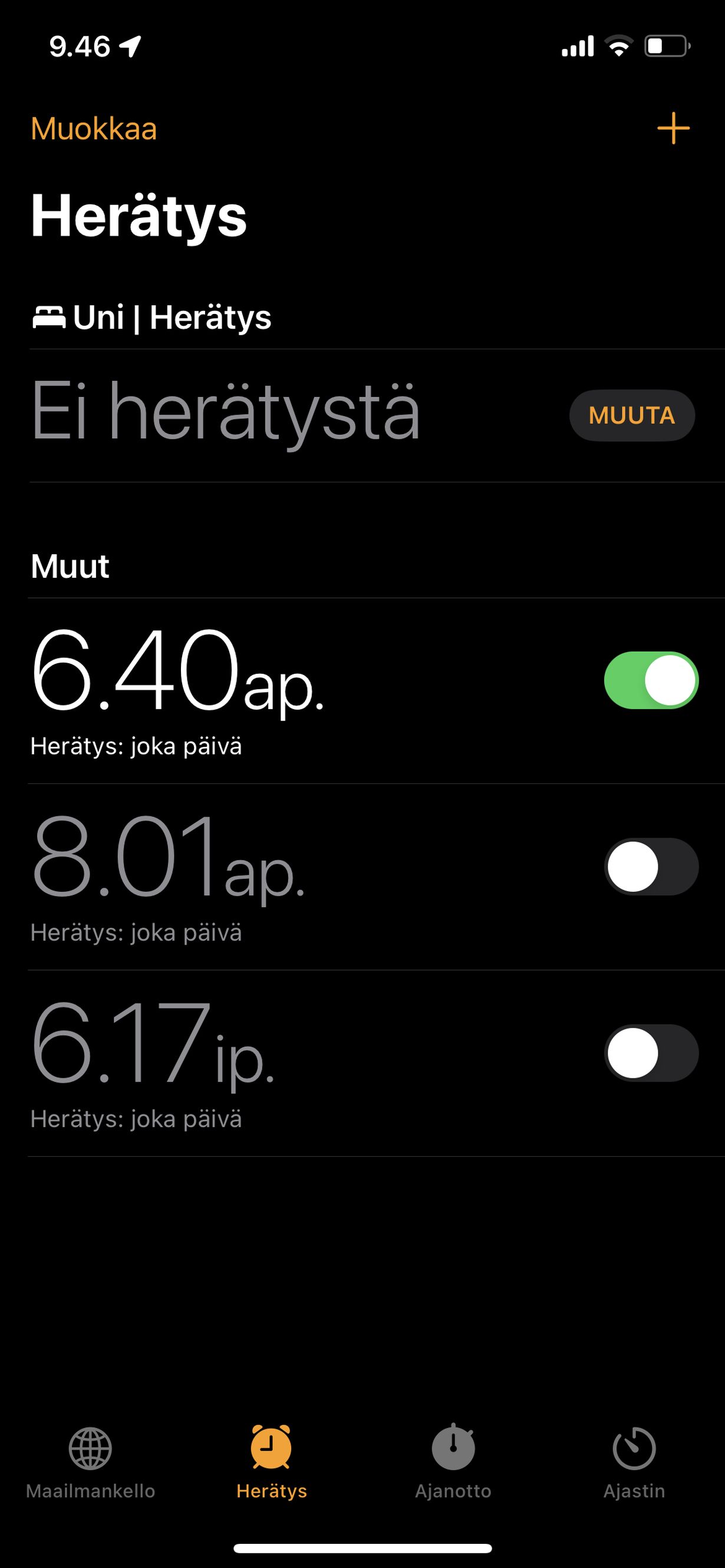This screenshot has width=725, height=1568.
Task: Open the 6.17 ip. alarm row
Action: [243, 1063]
